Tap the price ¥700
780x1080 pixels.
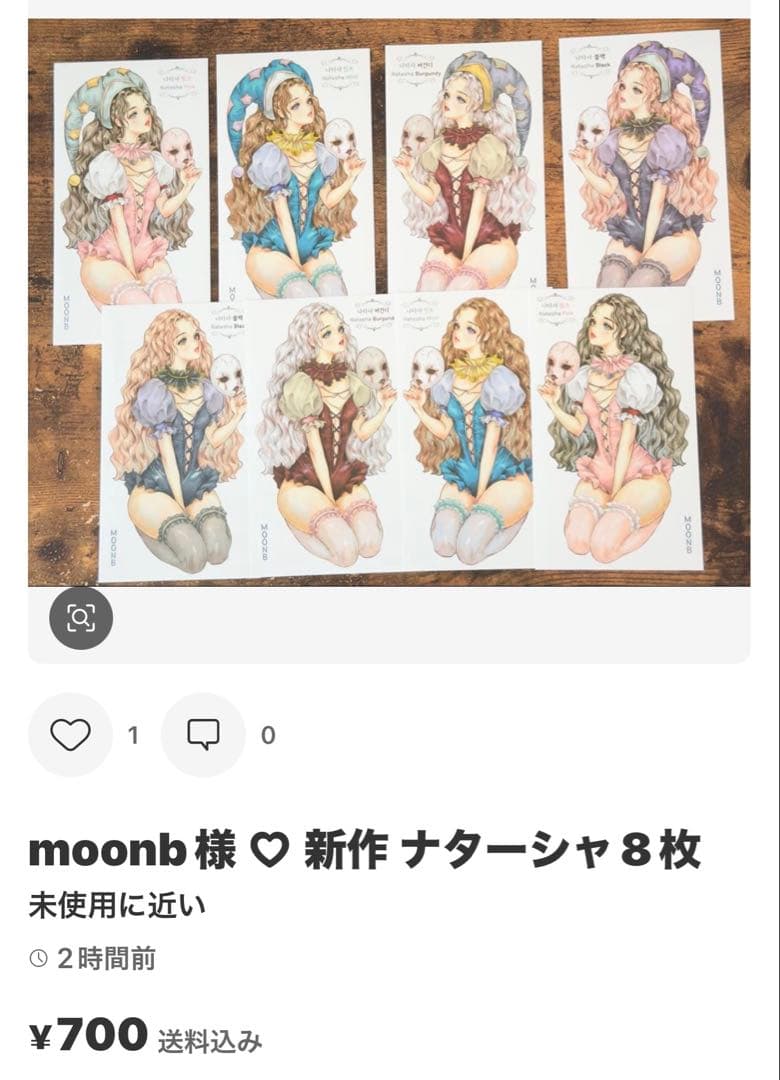(85, 1040)
